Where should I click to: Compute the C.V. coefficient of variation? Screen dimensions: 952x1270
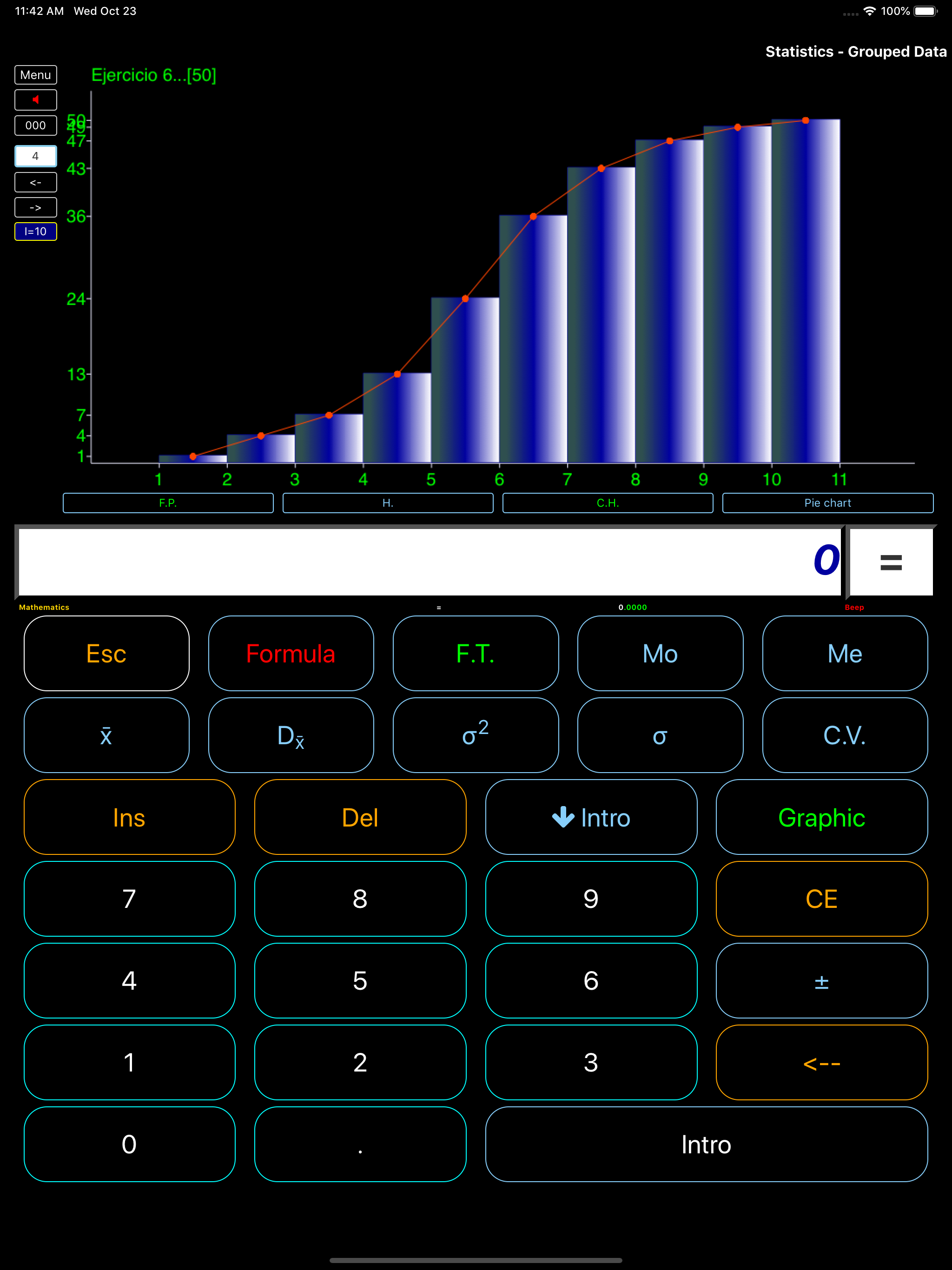pos(845,735)
